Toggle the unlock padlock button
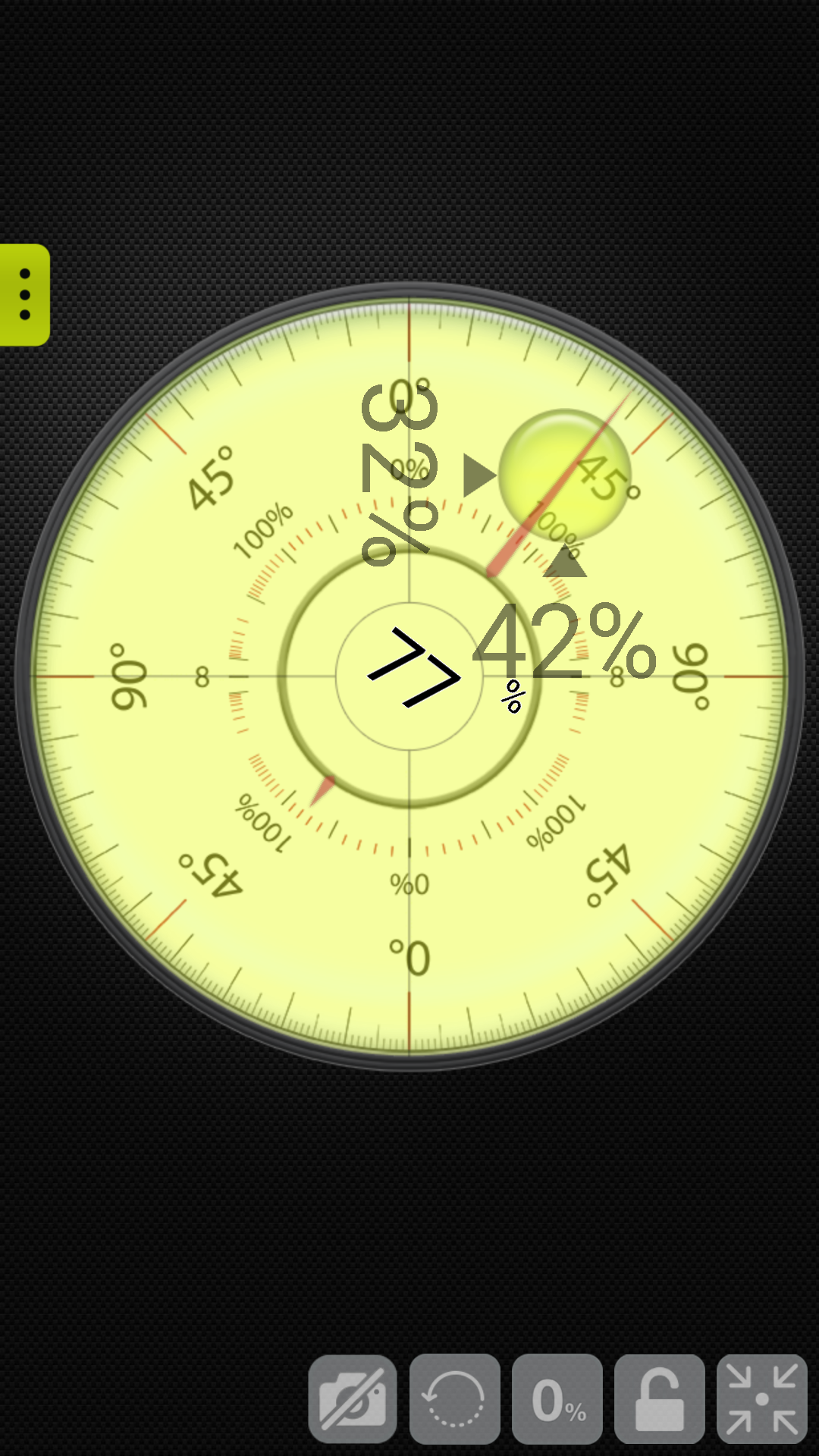This screenshot has height=1456, width=819. pyautogui.click(x=659, y=1399)
